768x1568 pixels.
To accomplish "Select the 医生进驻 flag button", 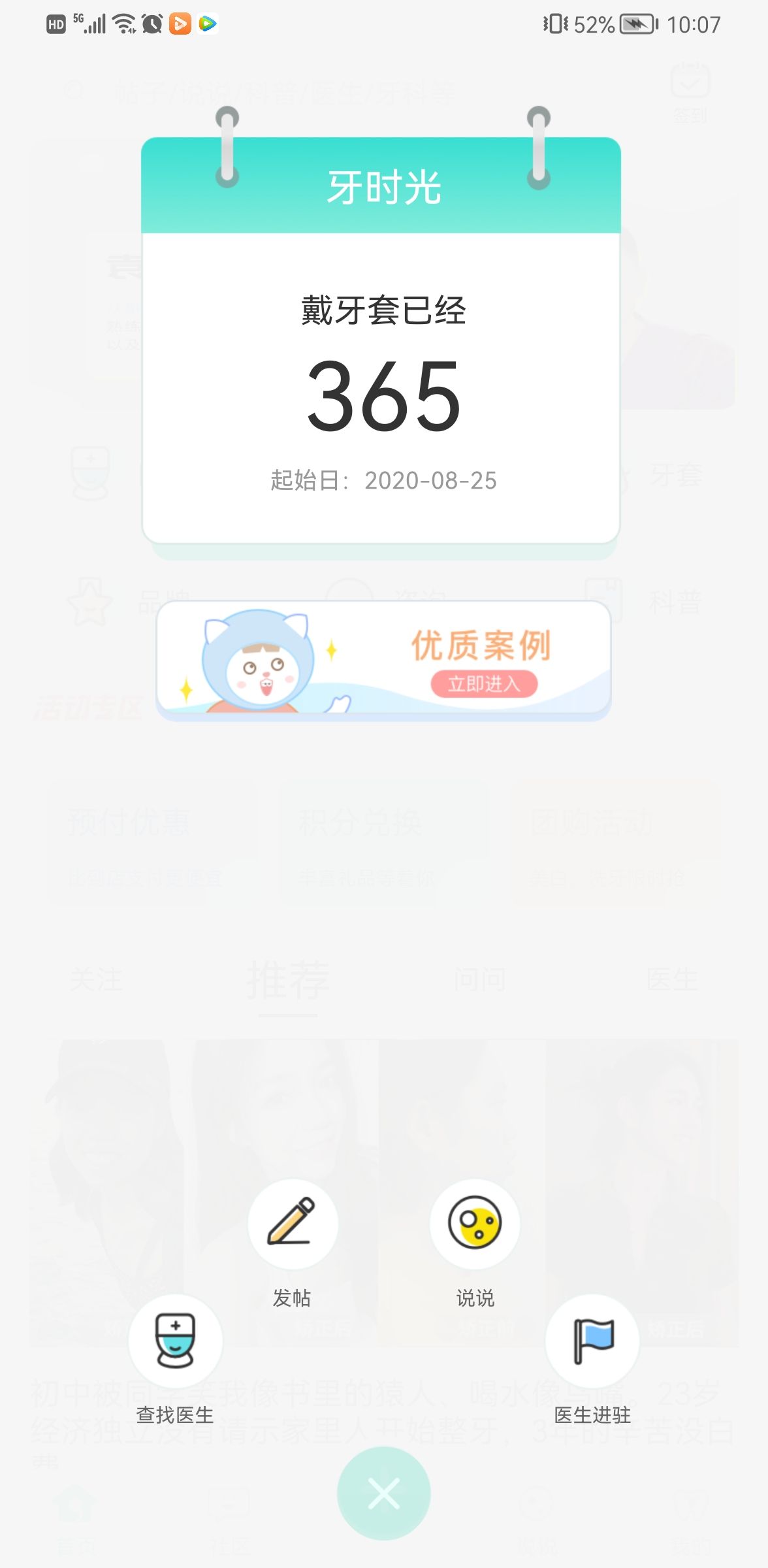I will point(592,1341).
